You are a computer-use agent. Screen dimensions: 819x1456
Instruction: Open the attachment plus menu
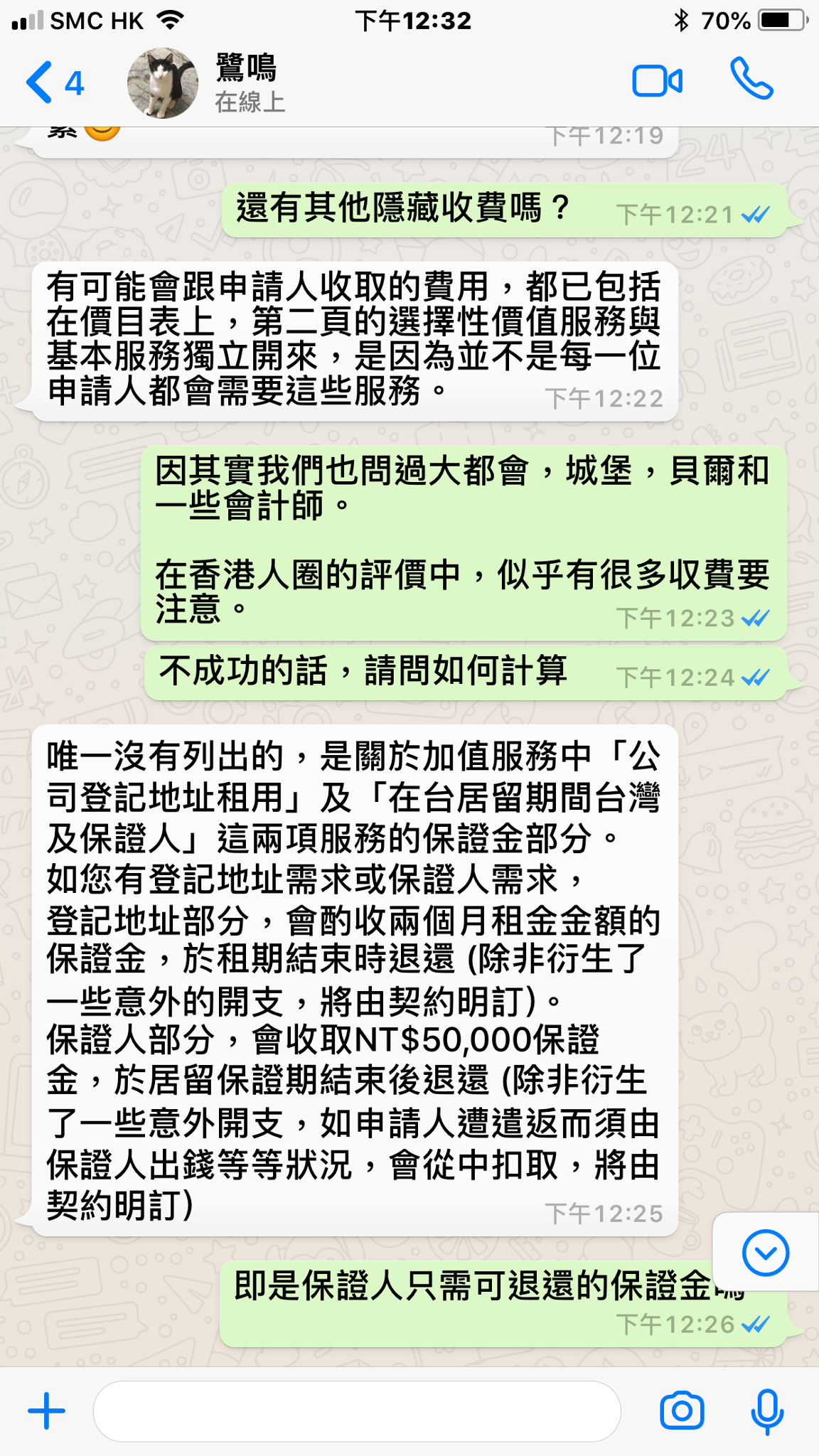(x=47, y=1410)
